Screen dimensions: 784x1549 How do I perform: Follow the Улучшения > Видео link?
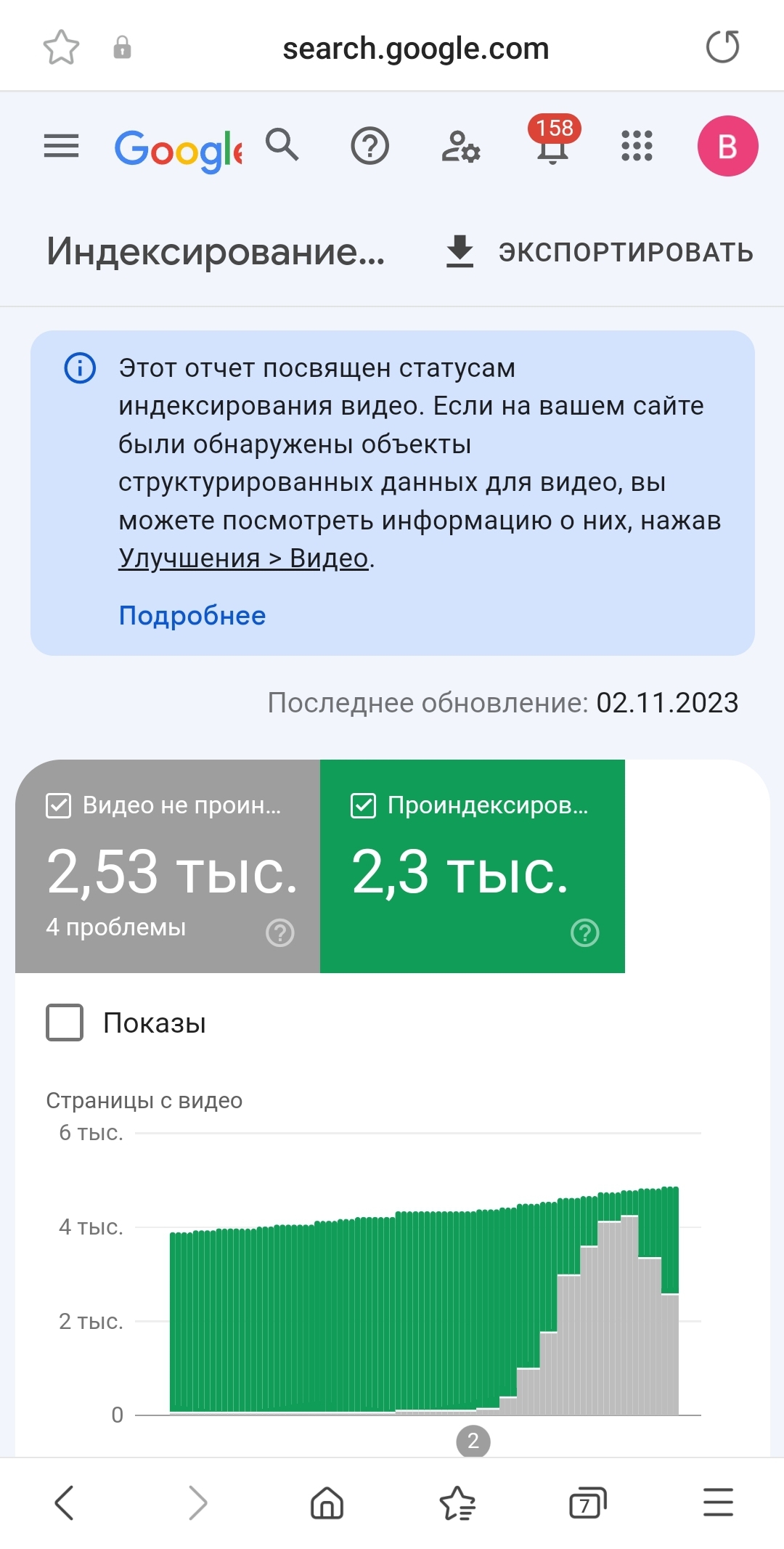coord(243,558)
